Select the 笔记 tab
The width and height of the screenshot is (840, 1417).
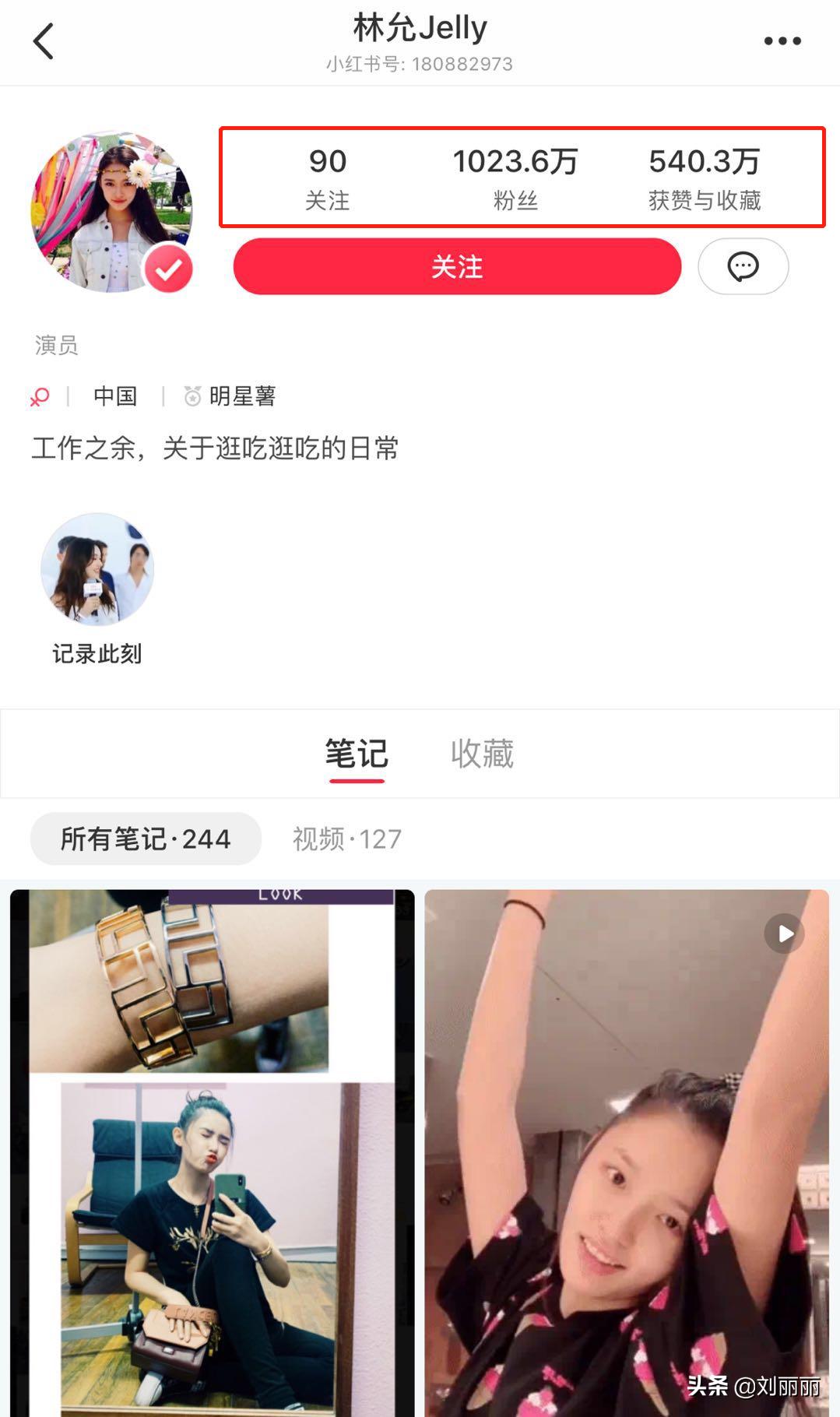[x=357, y=753]
